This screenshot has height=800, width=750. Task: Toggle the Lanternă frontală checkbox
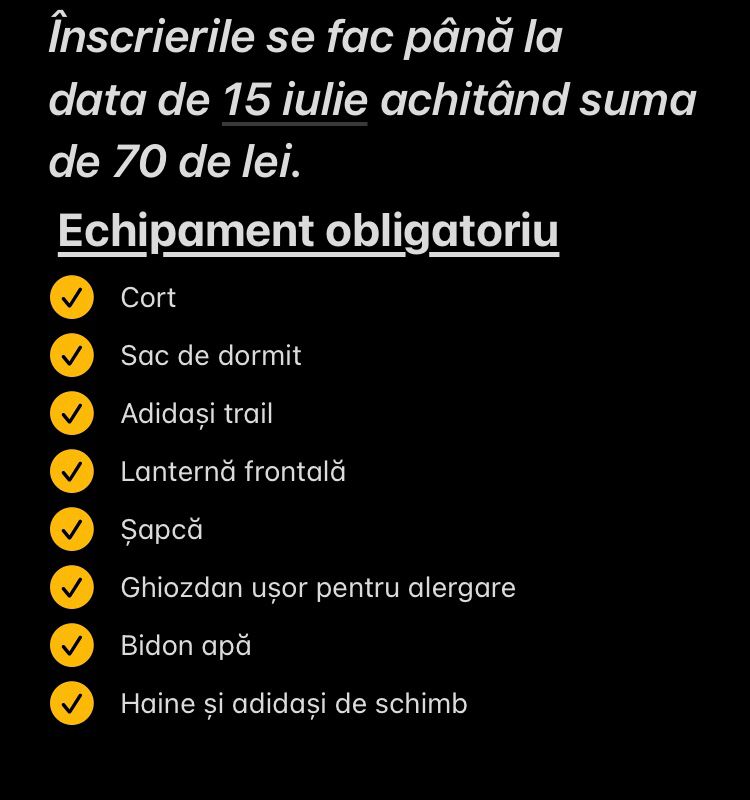(x=71, y=472)
